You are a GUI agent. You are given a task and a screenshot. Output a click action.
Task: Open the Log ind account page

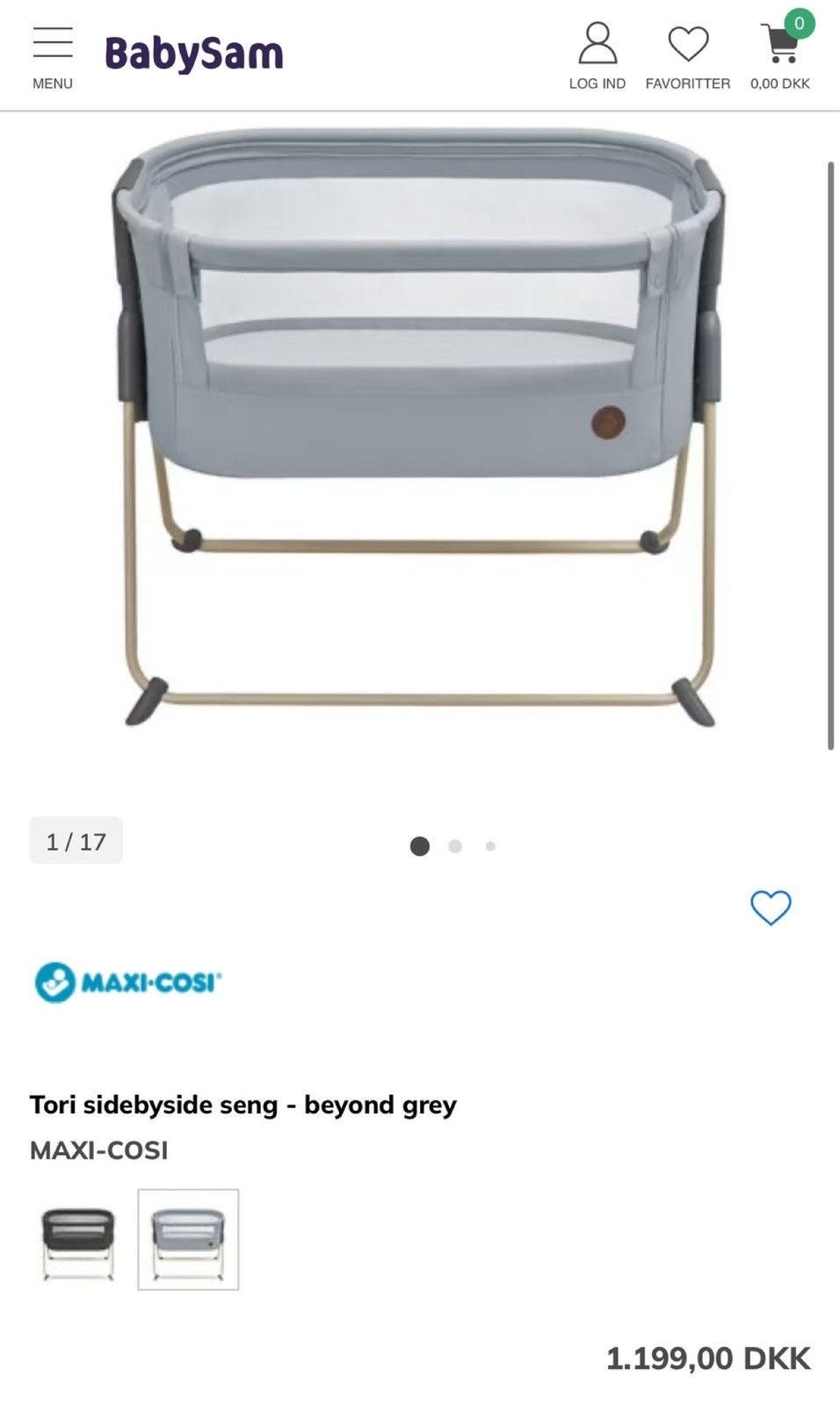click(x=597, y=57)
